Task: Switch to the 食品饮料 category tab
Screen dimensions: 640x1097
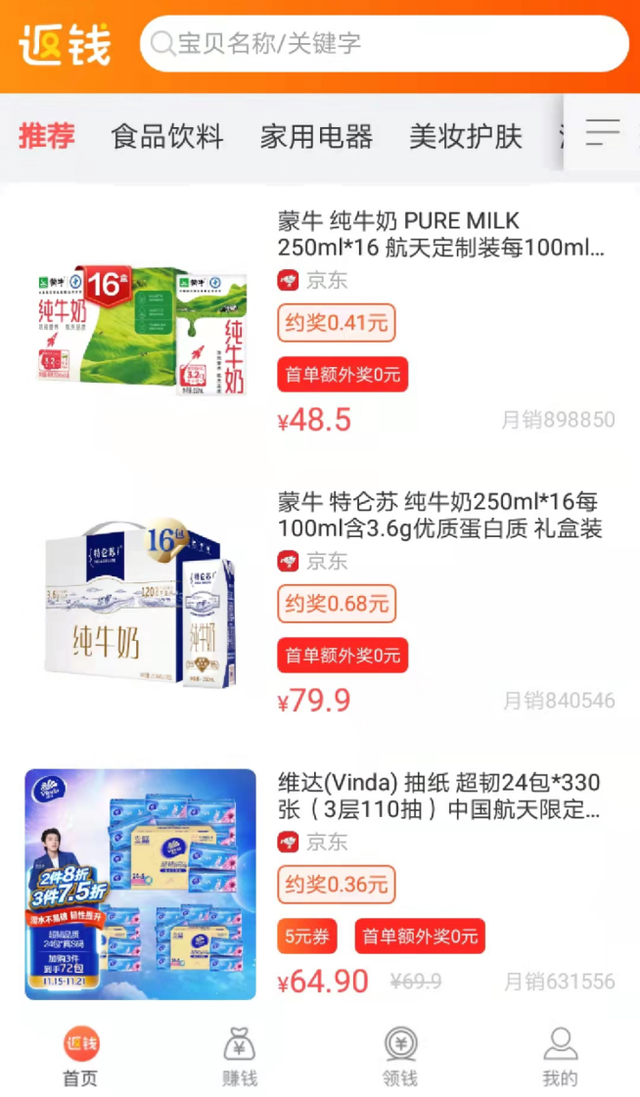Action: click(167, 136)
